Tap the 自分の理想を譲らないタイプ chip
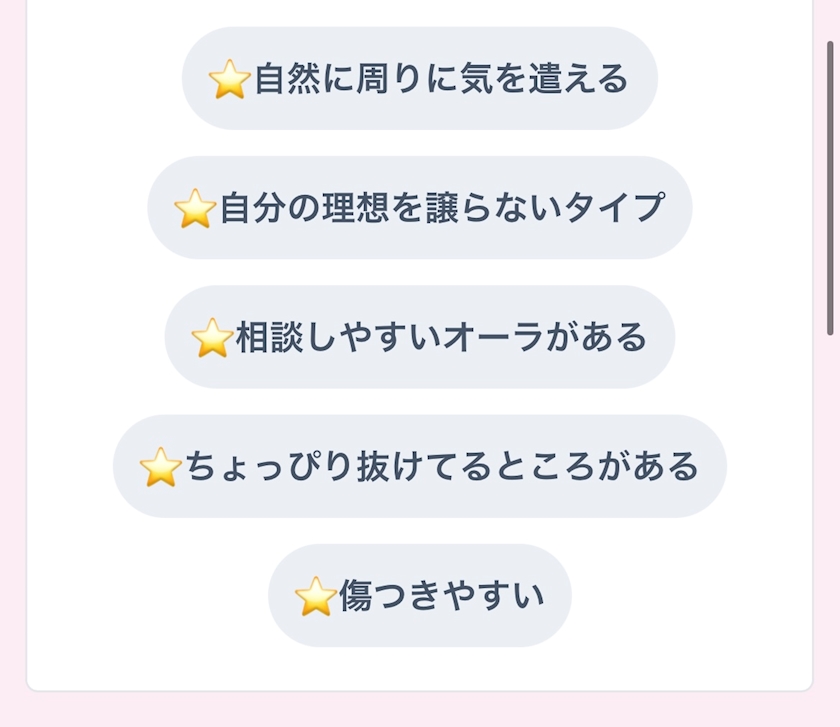840x727 pixels. click(x=419, y=207)
